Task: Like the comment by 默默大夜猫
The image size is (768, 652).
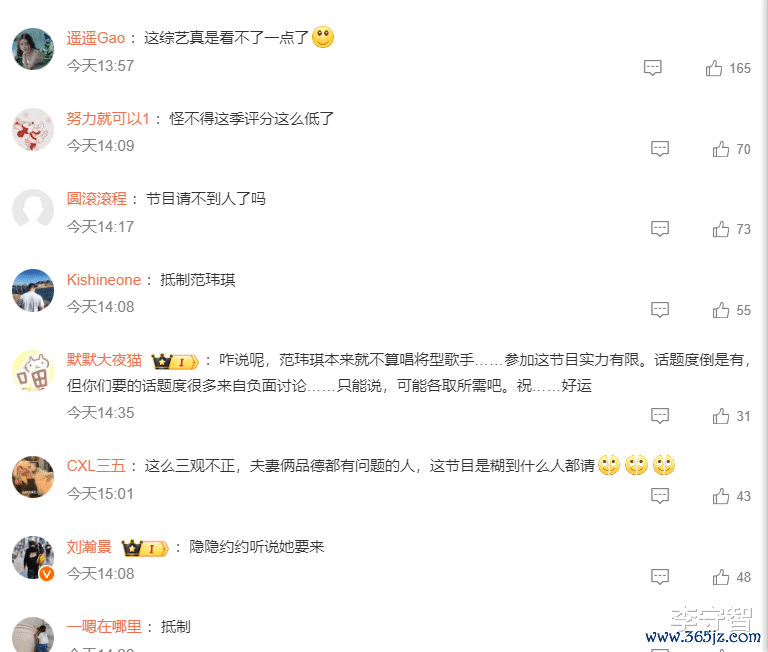Action: tap(721, 416)
